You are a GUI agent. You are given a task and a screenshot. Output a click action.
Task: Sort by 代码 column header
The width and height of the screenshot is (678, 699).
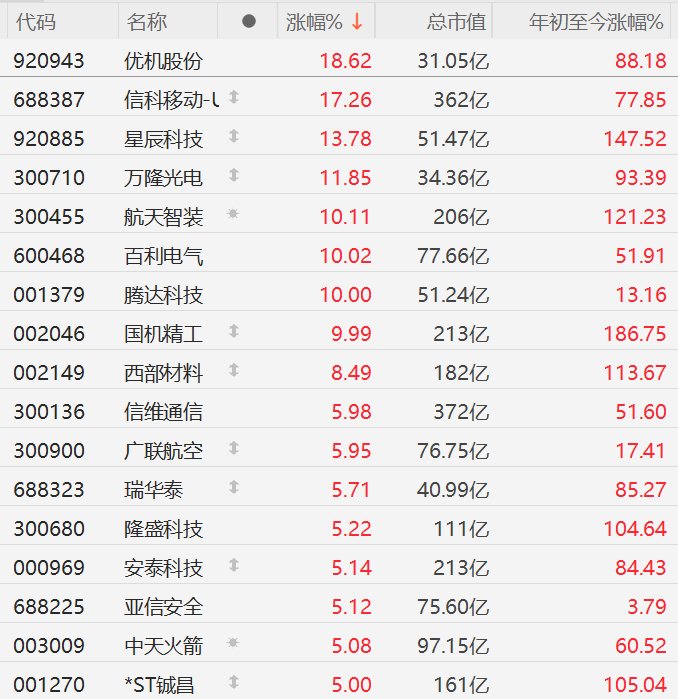(35, 21)
